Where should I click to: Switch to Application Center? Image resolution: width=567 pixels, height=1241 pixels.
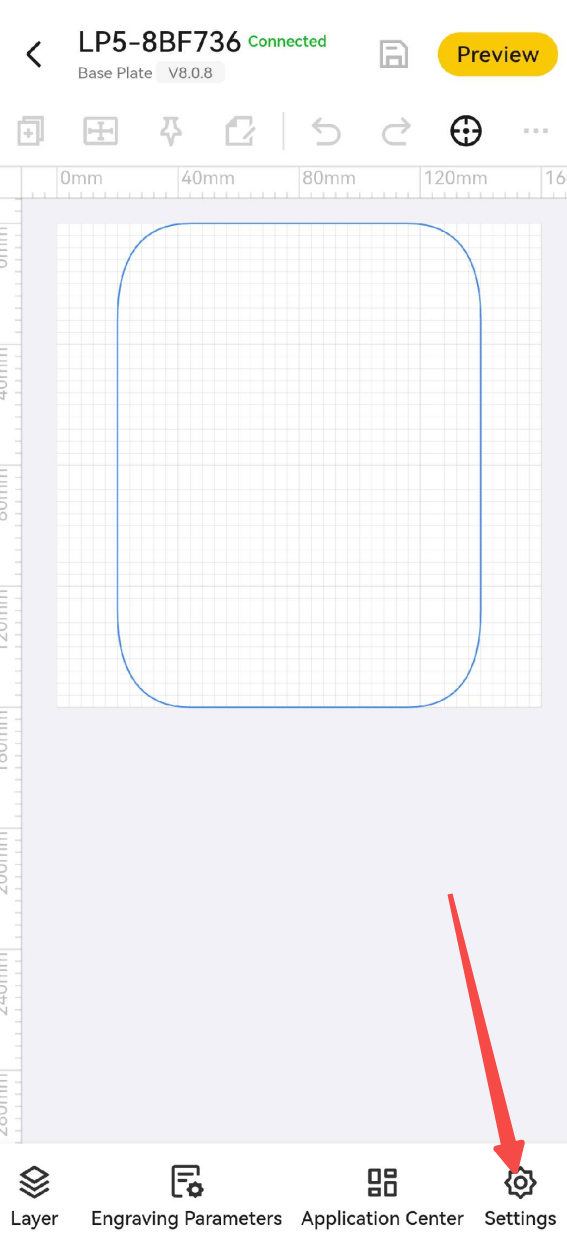coord(382,1197)
